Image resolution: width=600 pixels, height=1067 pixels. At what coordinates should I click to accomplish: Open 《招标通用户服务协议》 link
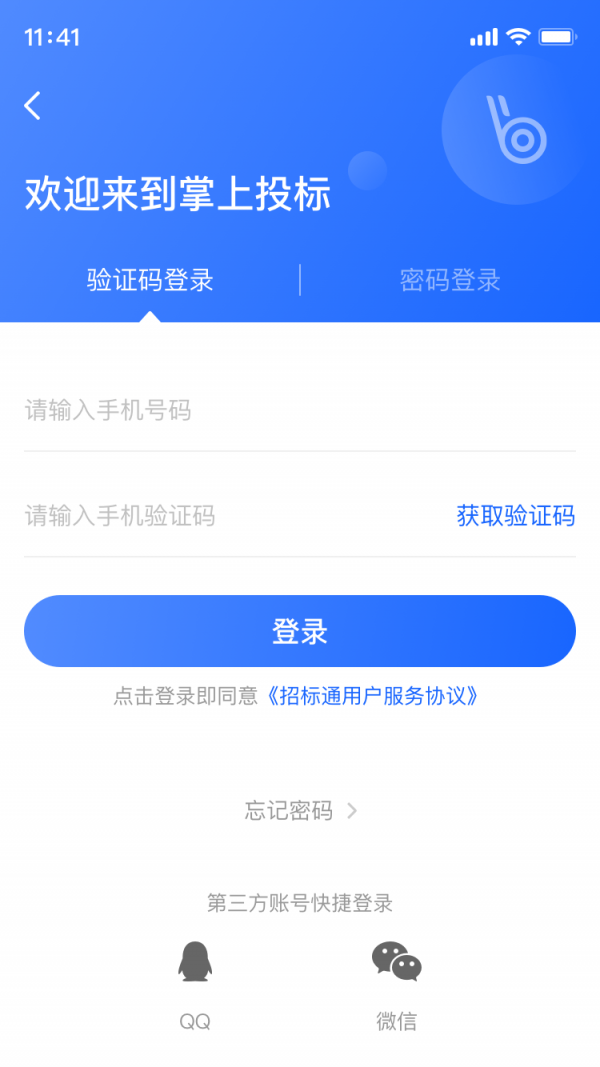click(373, 696)
